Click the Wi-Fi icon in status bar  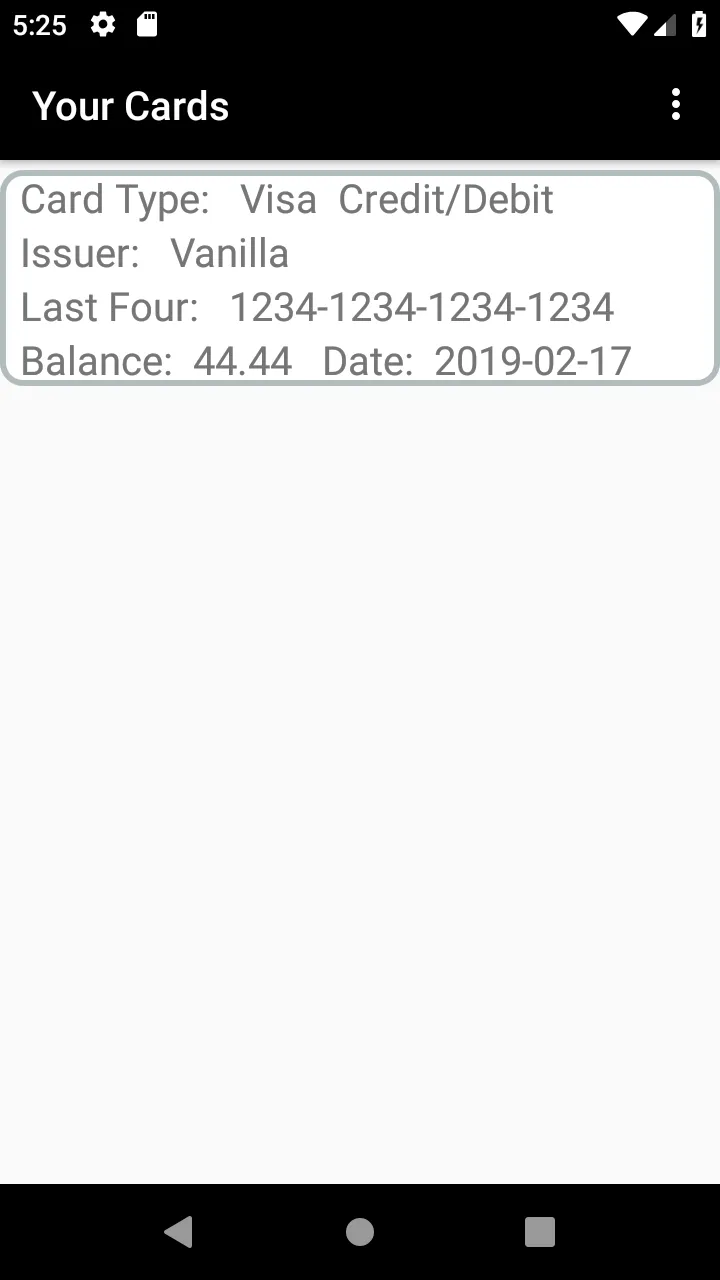point(631,24)
